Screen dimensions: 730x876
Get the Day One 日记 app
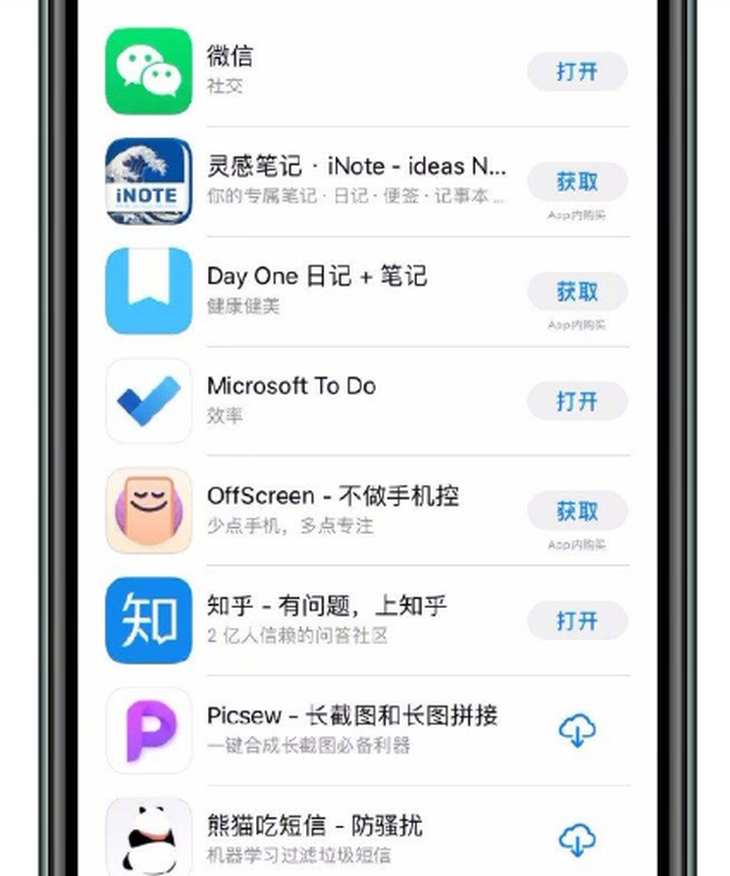tap(577, 292)
